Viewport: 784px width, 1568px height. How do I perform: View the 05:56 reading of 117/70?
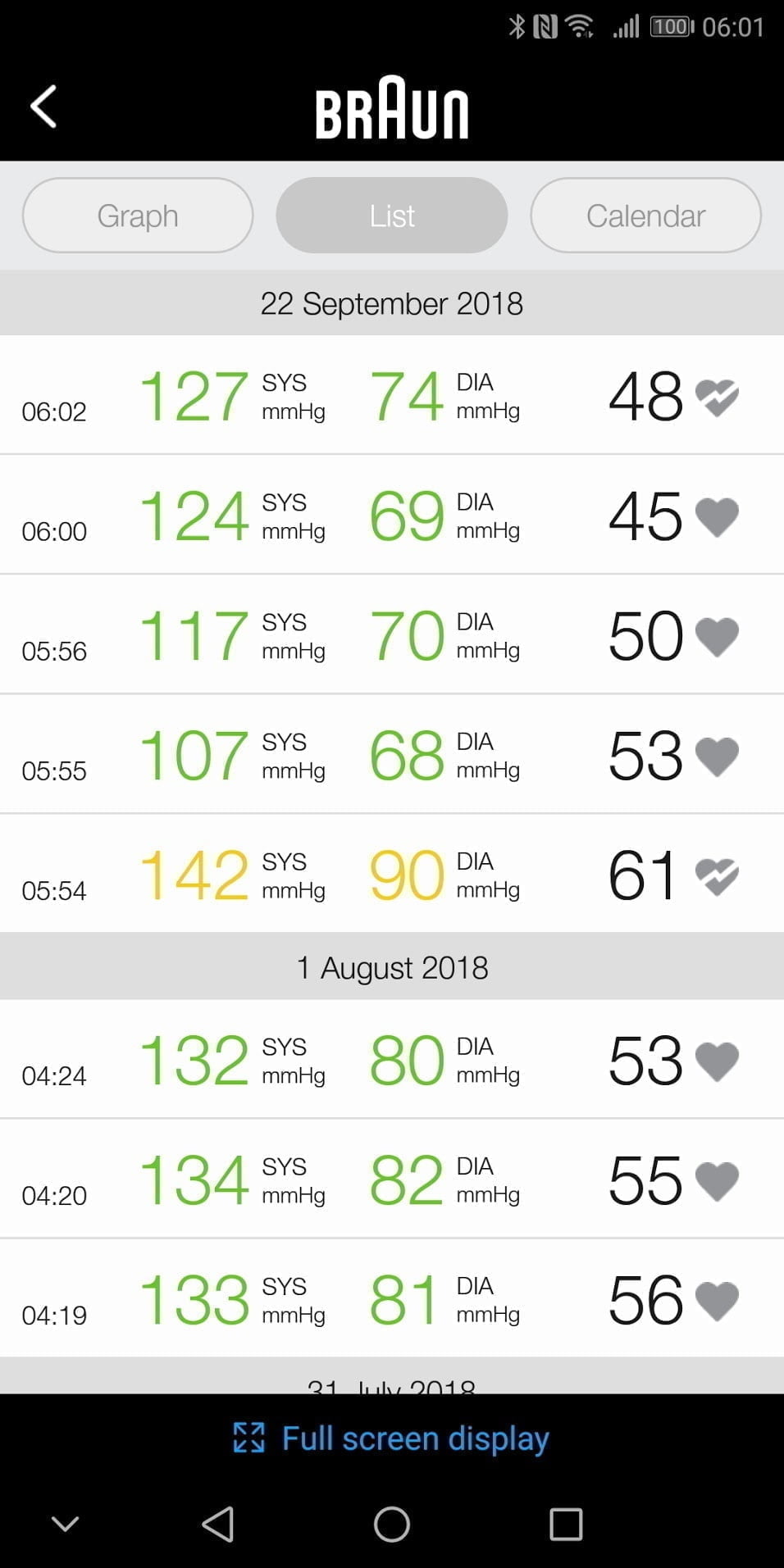tap(392, 635)
